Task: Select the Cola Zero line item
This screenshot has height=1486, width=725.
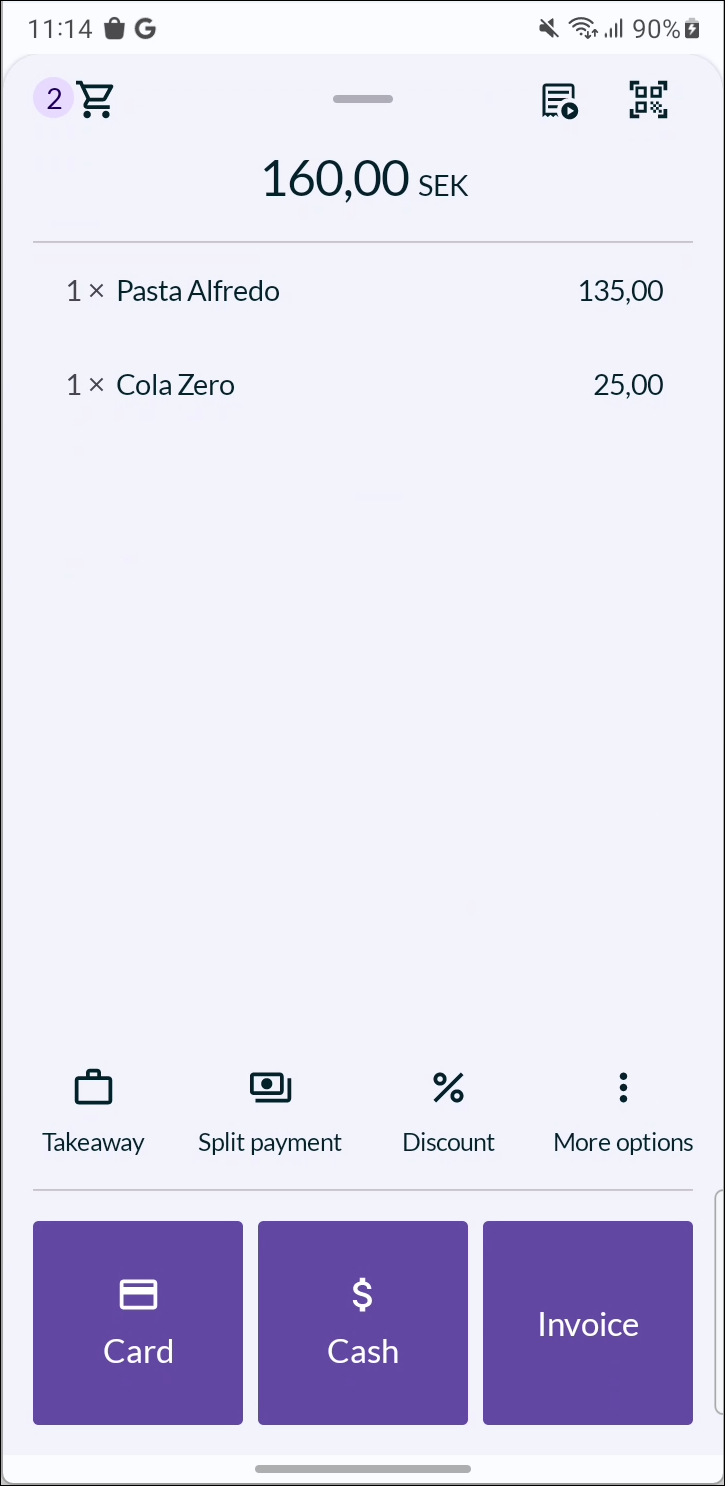Action: pos(363,385)
